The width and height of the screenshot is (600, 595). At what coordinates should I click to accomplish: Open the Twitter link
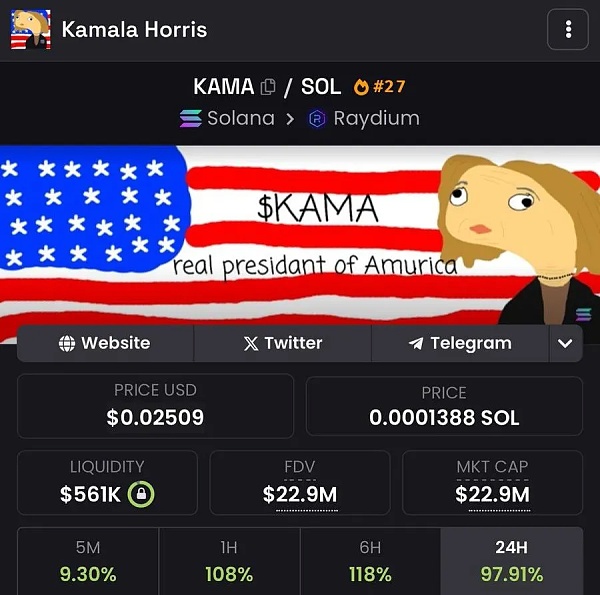point(283,343)
